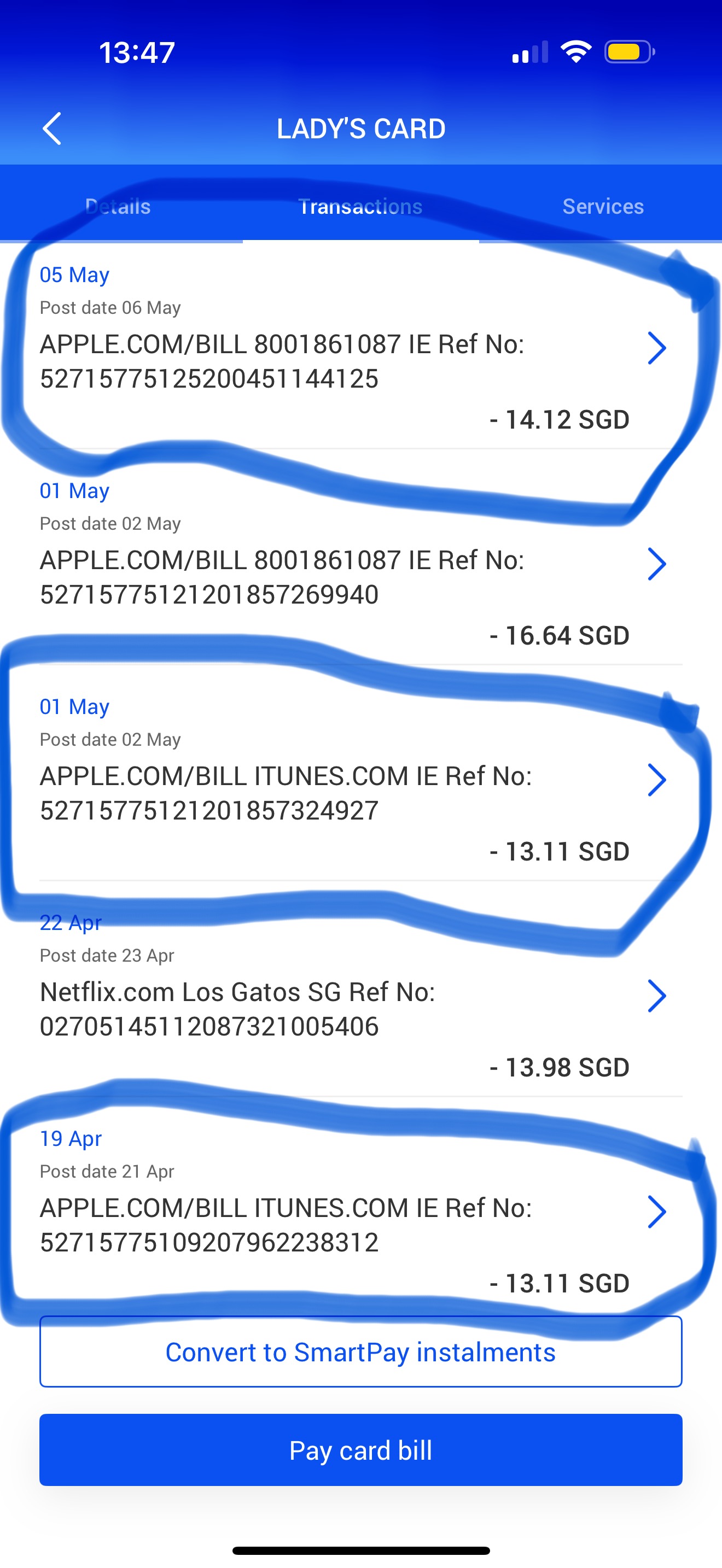722x1568 pixels.
Task: Switch to the Details tab
Action: (x=118, y=206)
